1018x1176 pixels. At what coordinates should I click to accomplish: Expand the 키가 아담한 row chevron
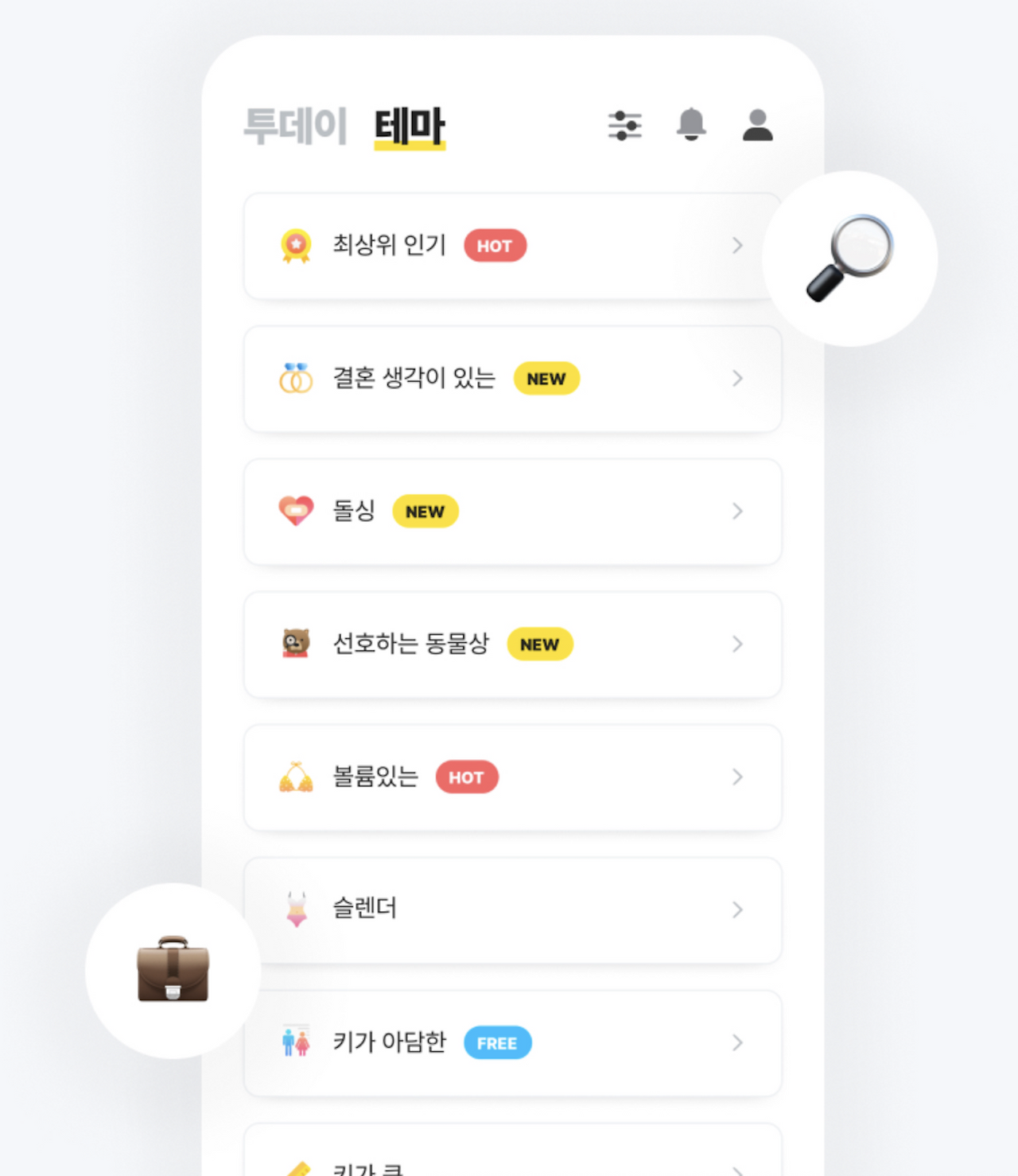[738, 1042]
